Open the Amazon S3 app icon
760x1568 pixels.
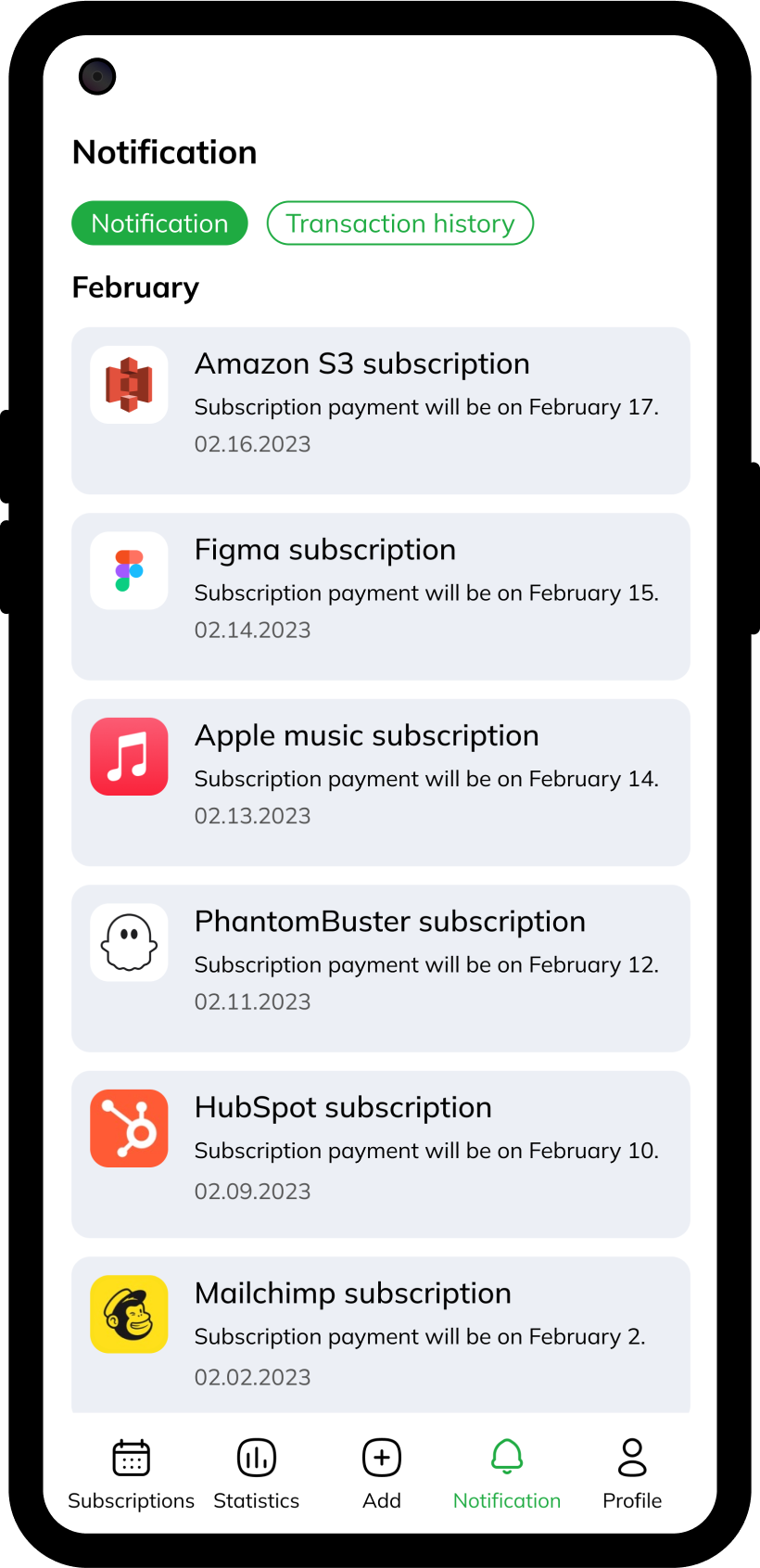tap(129, 384)
